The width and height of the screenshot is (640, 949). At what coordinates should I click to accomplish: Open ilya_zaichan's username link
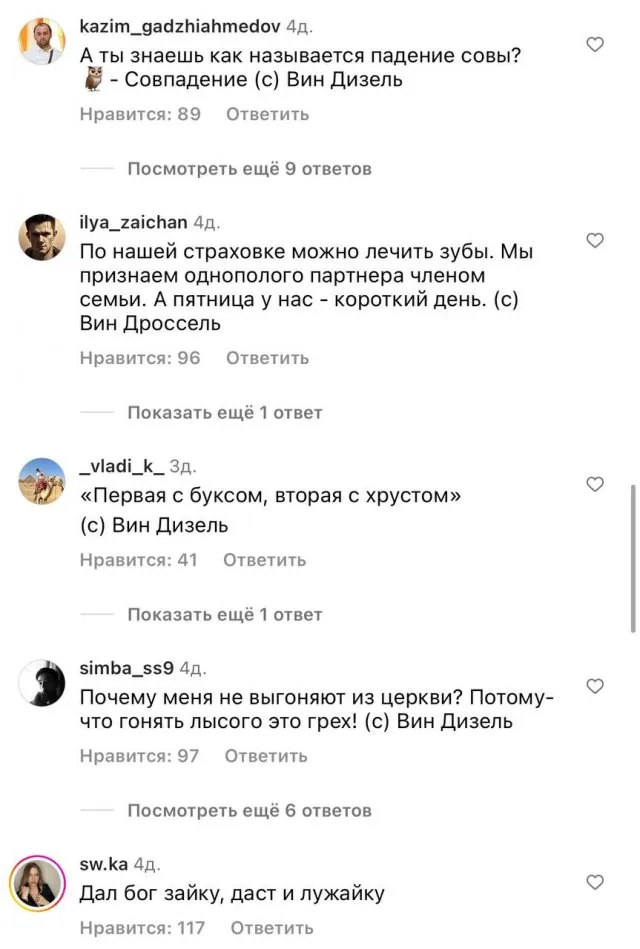coord(133,222)
